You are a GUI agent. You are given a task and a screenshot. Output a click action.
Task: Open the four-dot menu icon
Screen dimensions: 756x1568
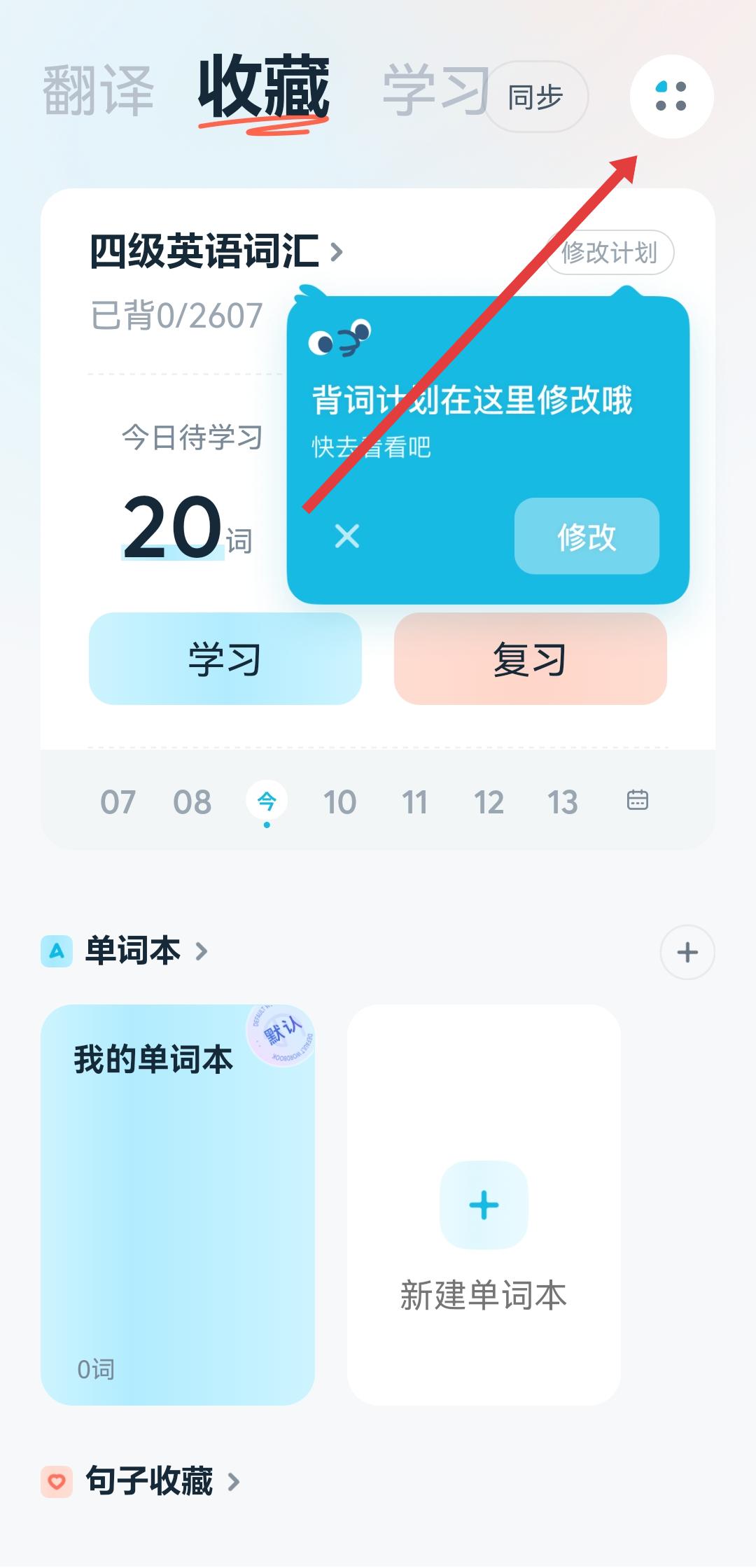coord(671,97)
